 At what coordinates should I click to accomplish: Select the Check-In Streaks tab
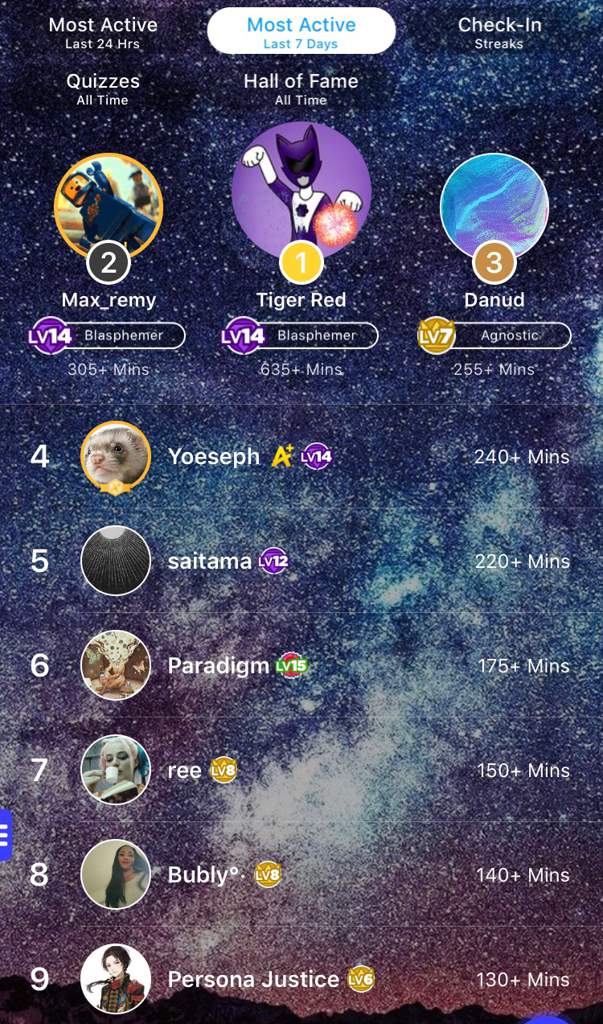click(x=499, y=32)
